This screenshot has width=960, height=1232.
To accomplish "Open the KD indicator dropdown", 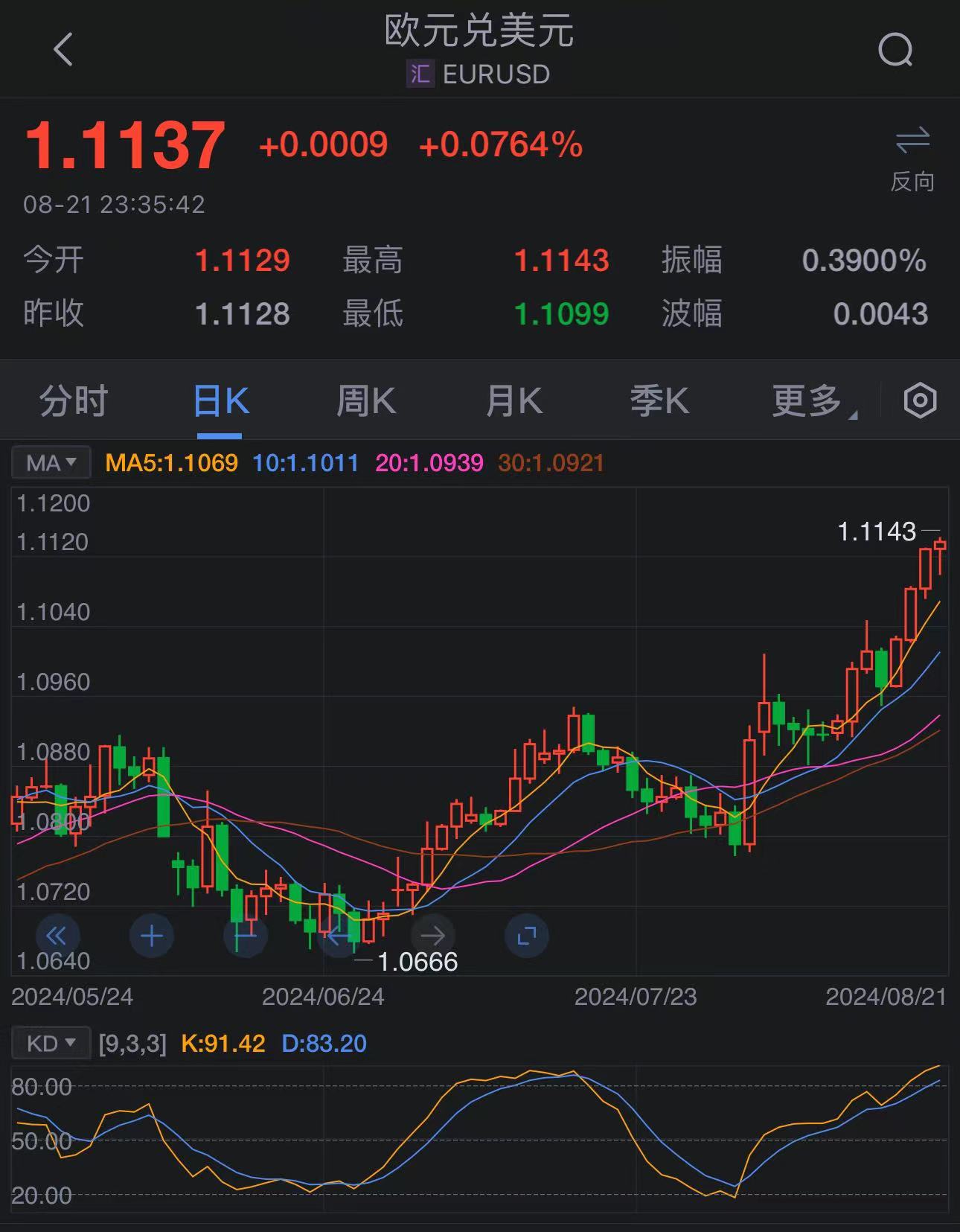I will pyautogui.click(x=51, y=1044).
